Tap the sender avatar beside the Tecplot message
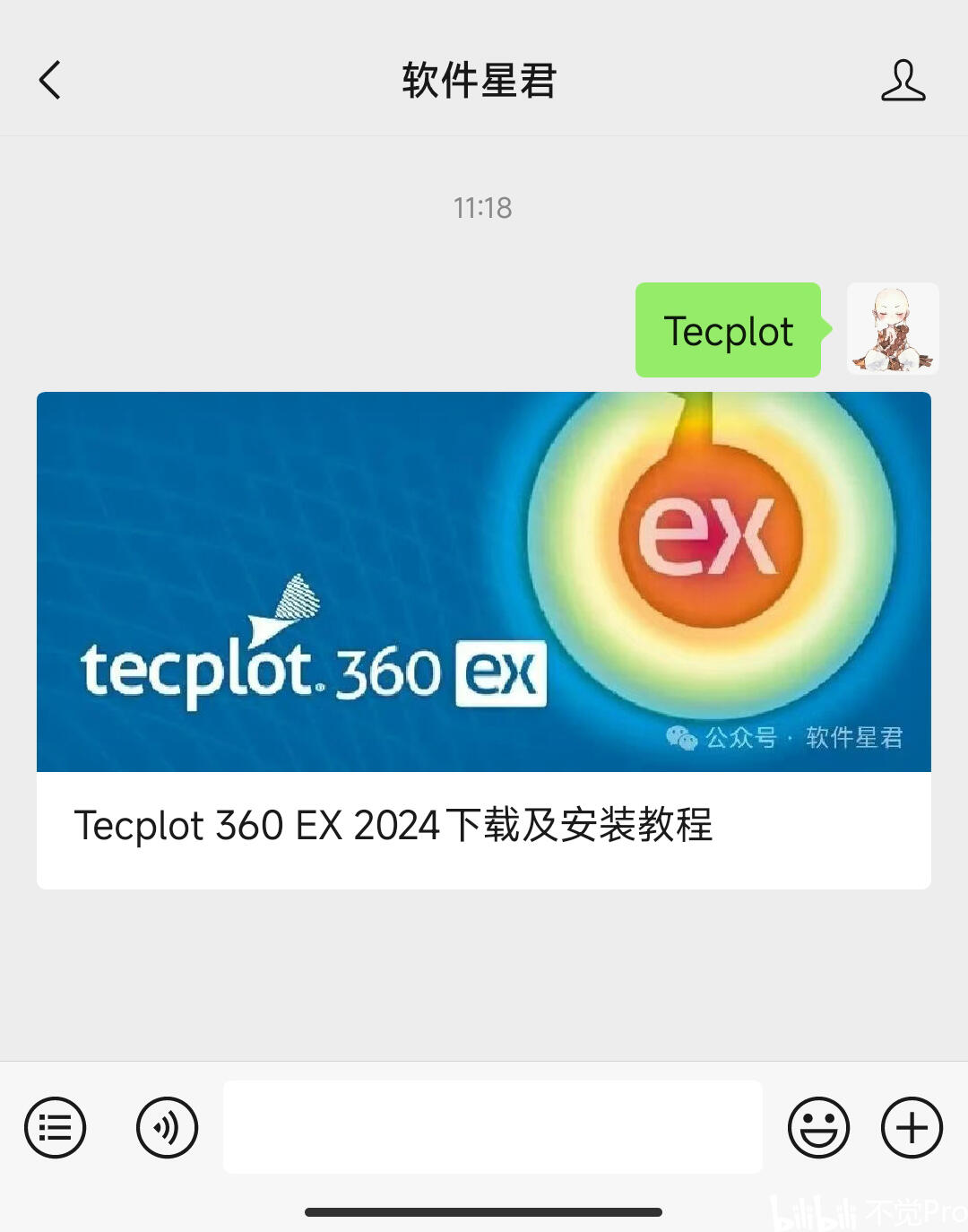968x1232 pixels. pos(893,328)
